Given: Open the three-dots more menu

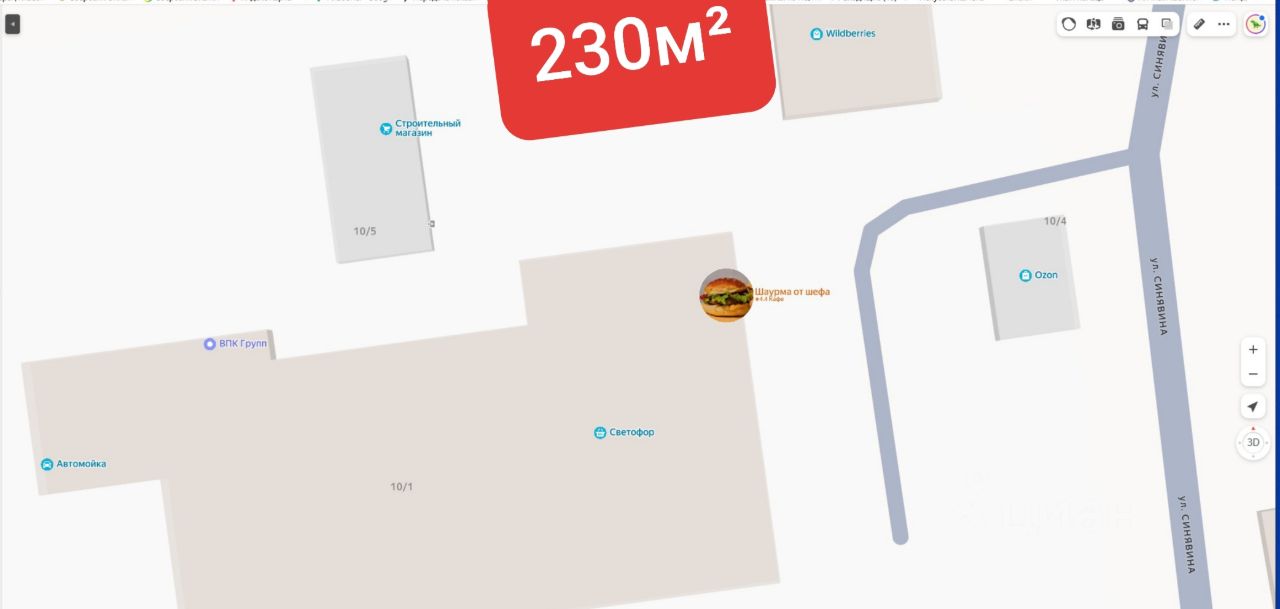Looking at the screenshot, I should click(1224, 24).
